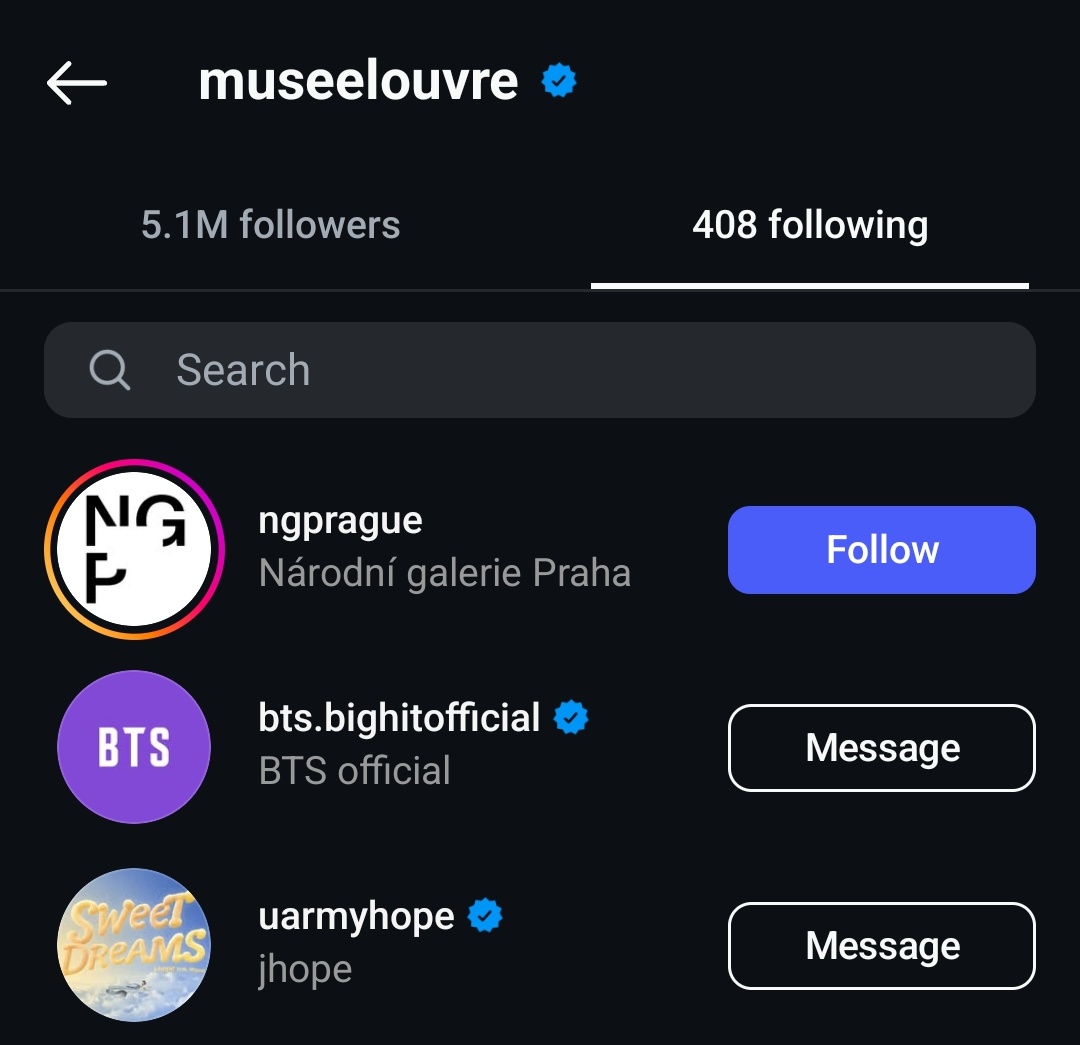Message bts.bighitofficial
This screenshot has width=1080, height=1045.
point(881,748)
